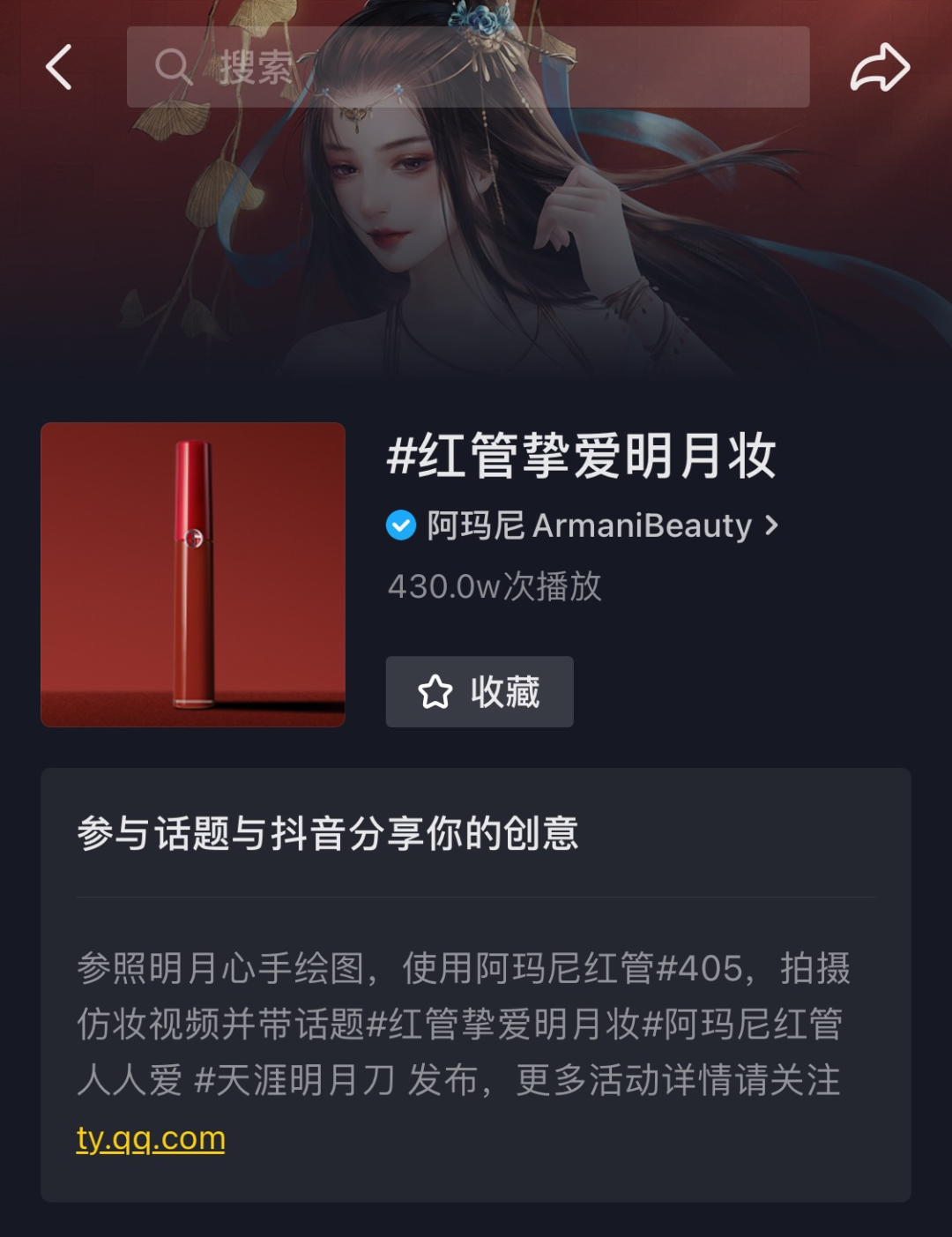This screenshot has height=1237, width=952.
Task: Tap 收藏 to favorite this topic
Action: tap(480, 692)
